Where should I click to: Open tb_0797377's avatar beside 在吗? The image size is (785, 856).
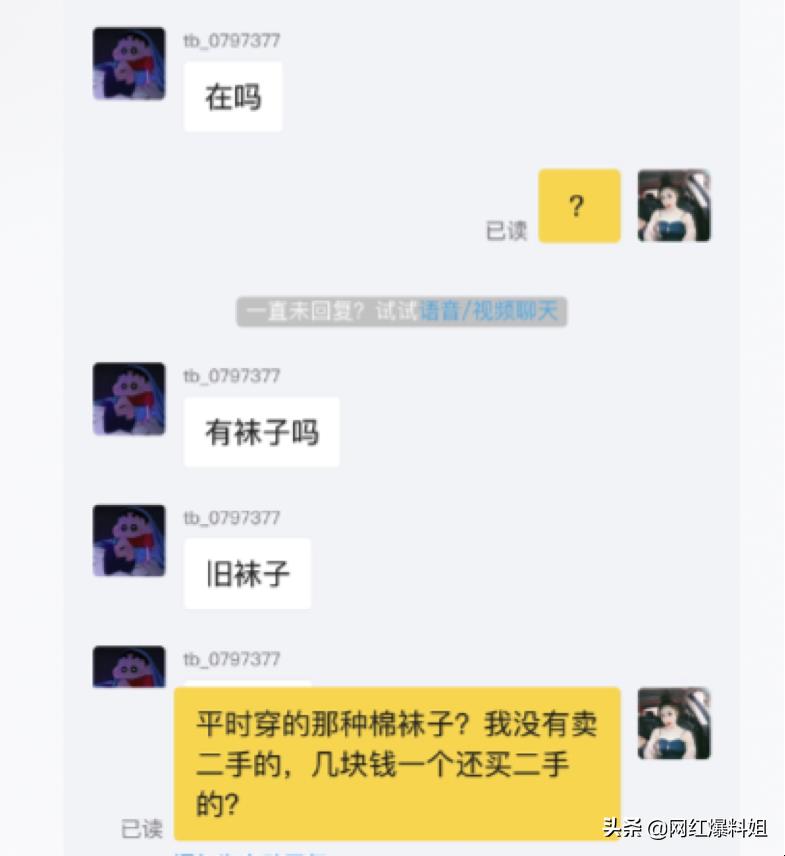(129, 63)
